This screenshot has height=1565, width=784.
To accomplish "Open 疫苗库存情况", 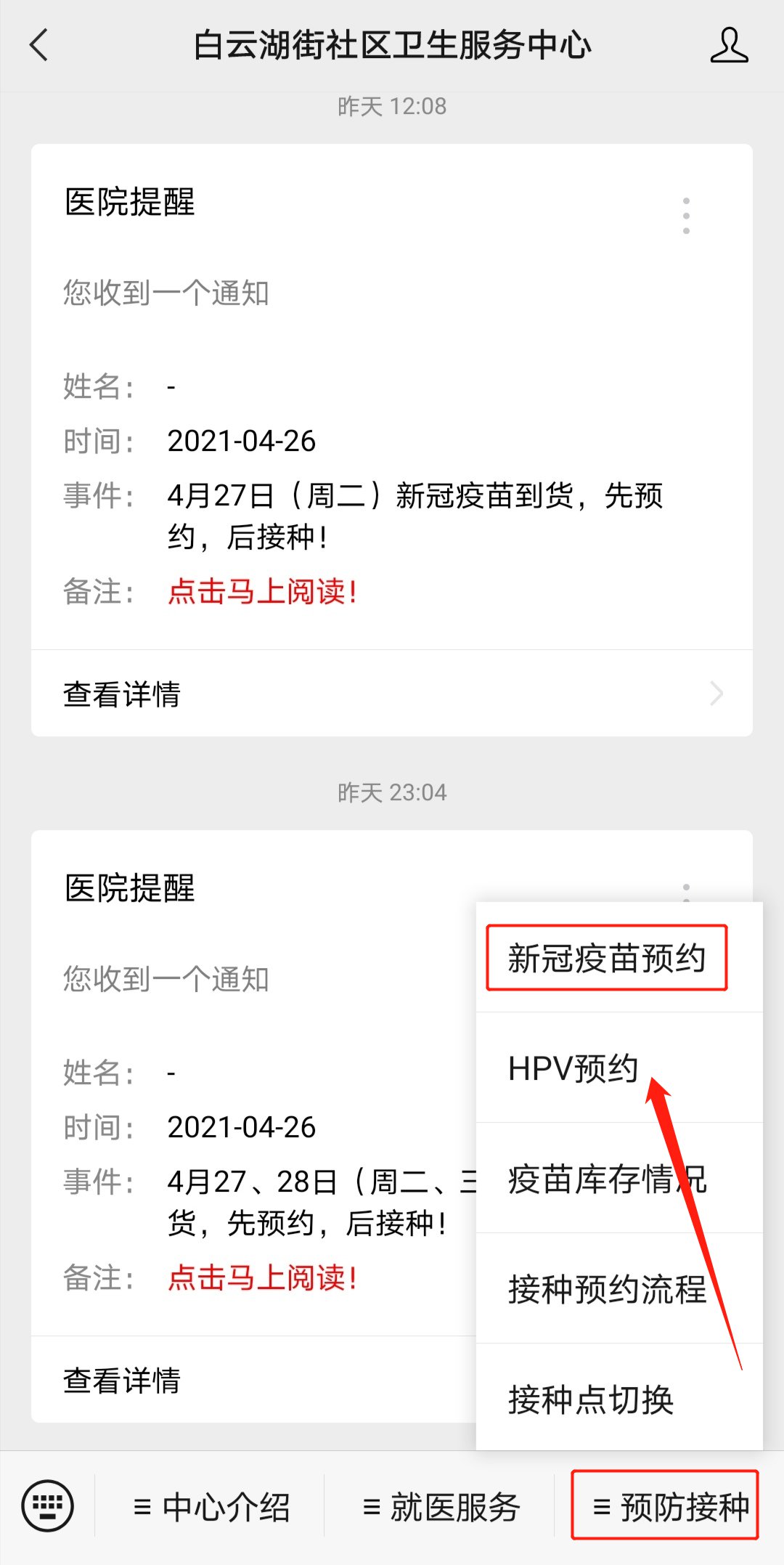I will pyautogui.click(x=607, y=1179).
